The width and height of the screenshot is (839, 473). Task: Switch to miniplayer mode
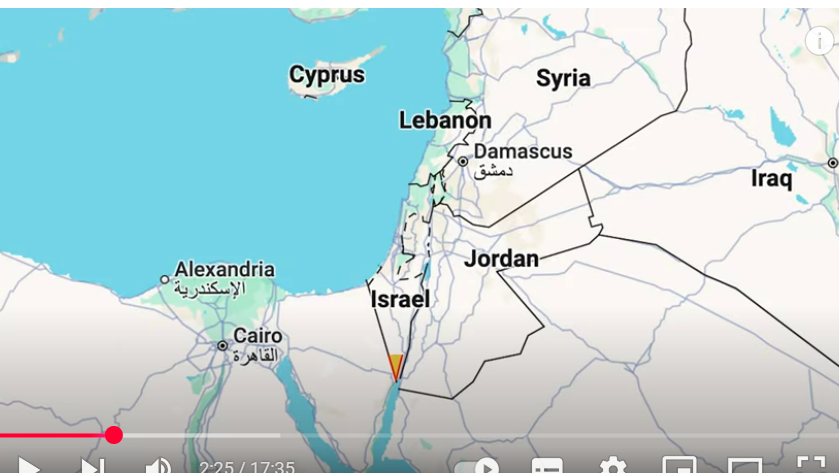pyautogui.click(x=679, y=466)
